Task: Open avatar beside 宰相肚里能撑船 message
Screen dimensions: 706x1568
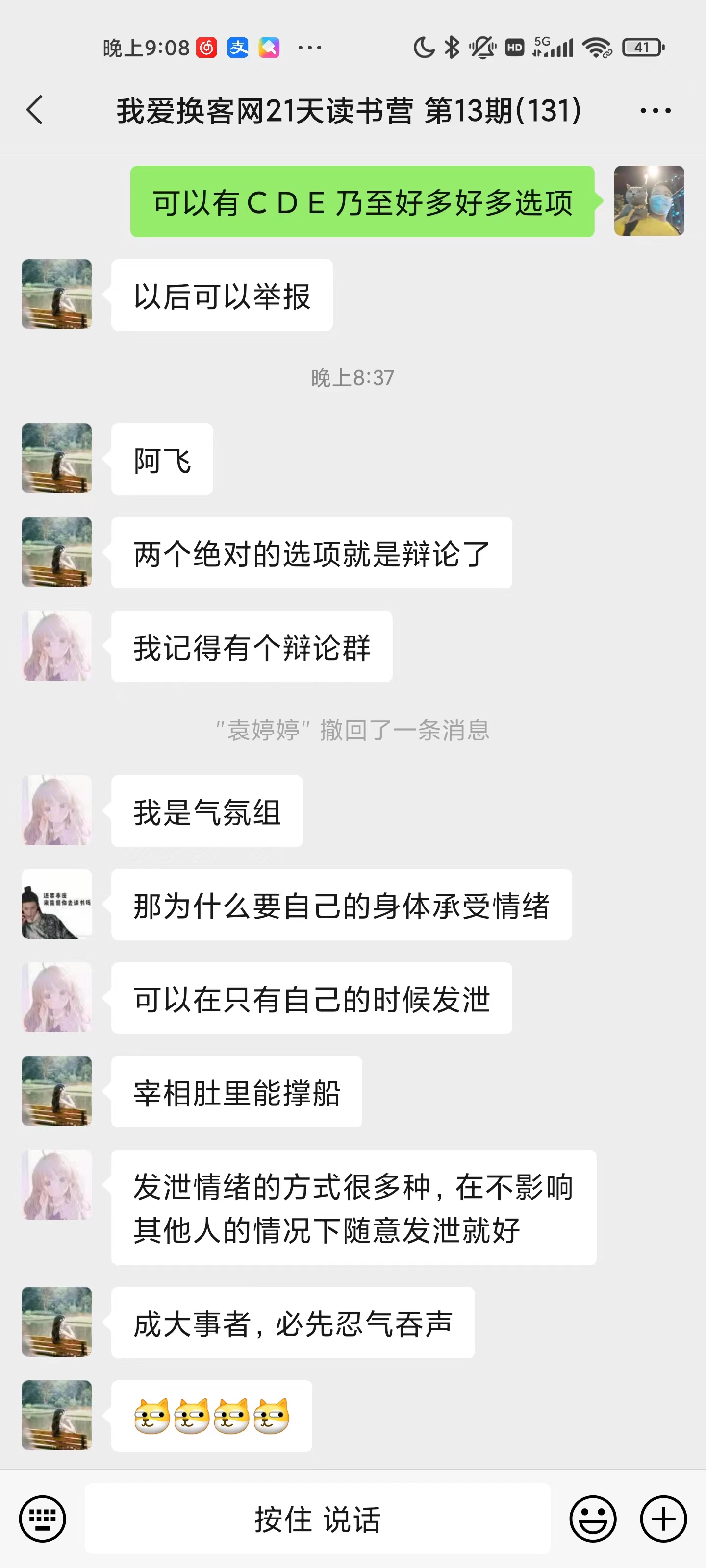Action: click(x=57, y=1091)
